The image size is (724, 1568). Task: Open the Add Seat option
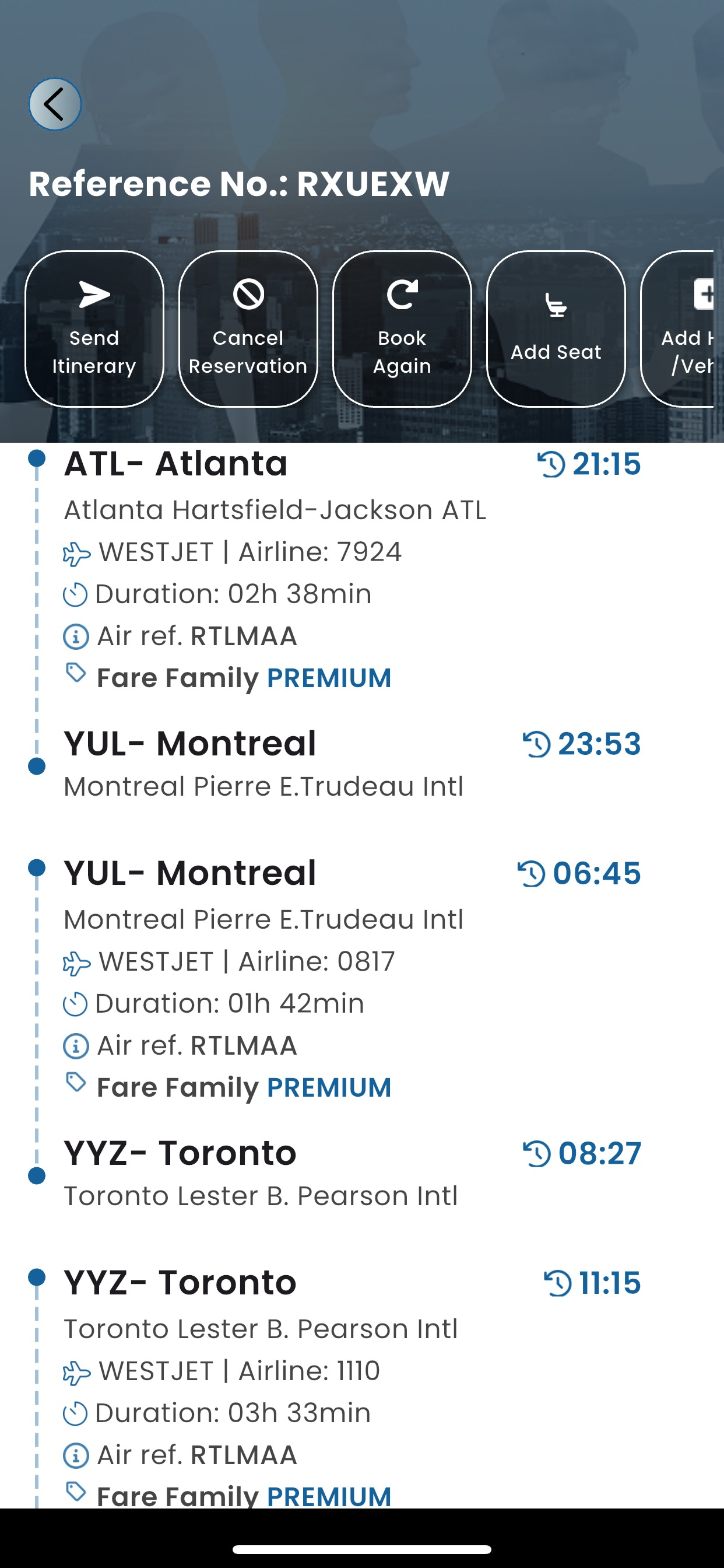[x=556, y=328]
